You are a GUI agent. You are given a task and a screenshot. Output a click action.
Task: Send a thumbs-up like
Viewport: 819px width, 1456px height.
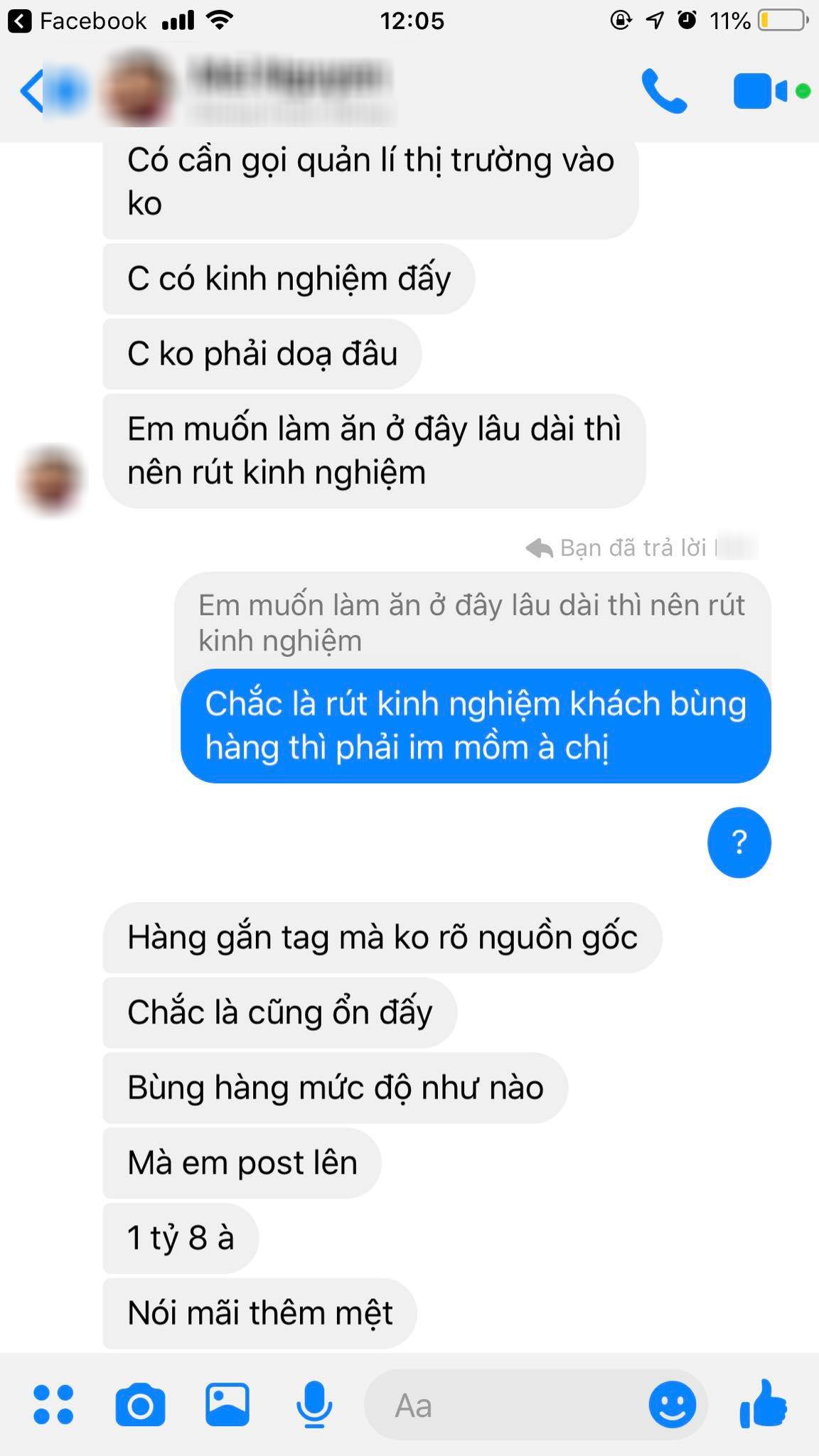[764, 1403]
